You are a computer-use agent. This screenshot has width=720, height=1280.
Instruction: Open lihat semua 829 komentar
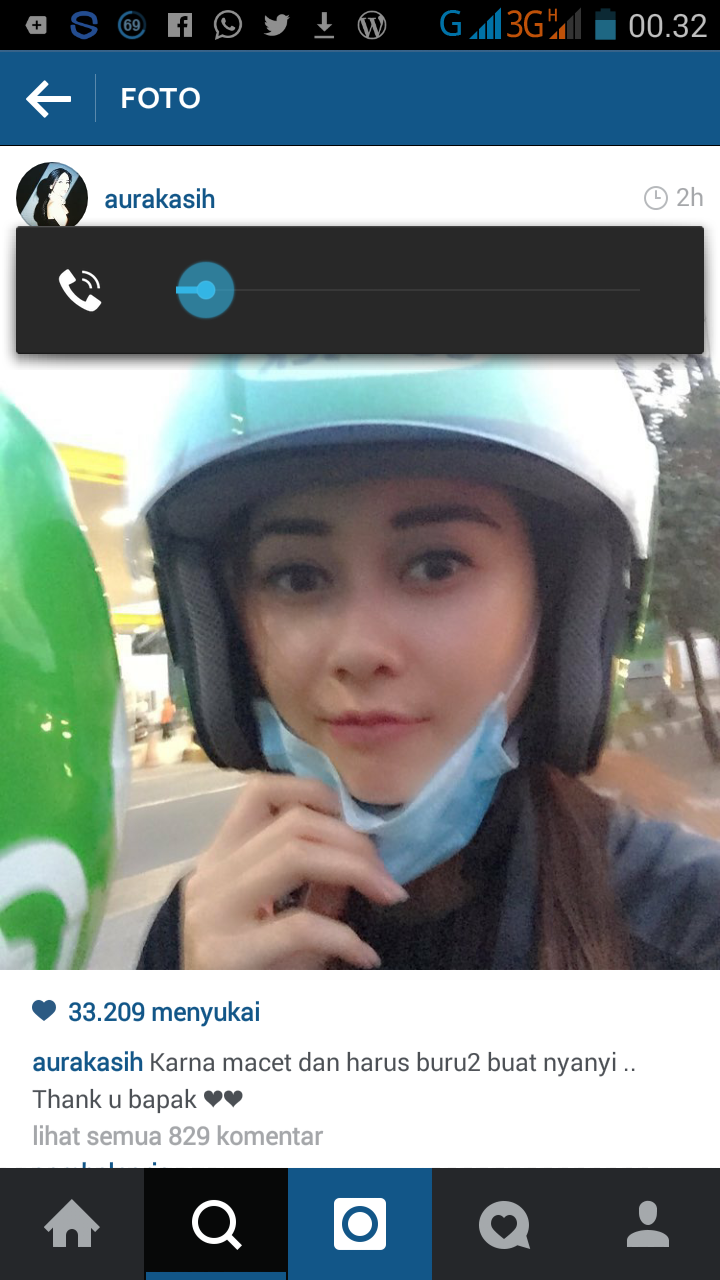(178, 1136)
